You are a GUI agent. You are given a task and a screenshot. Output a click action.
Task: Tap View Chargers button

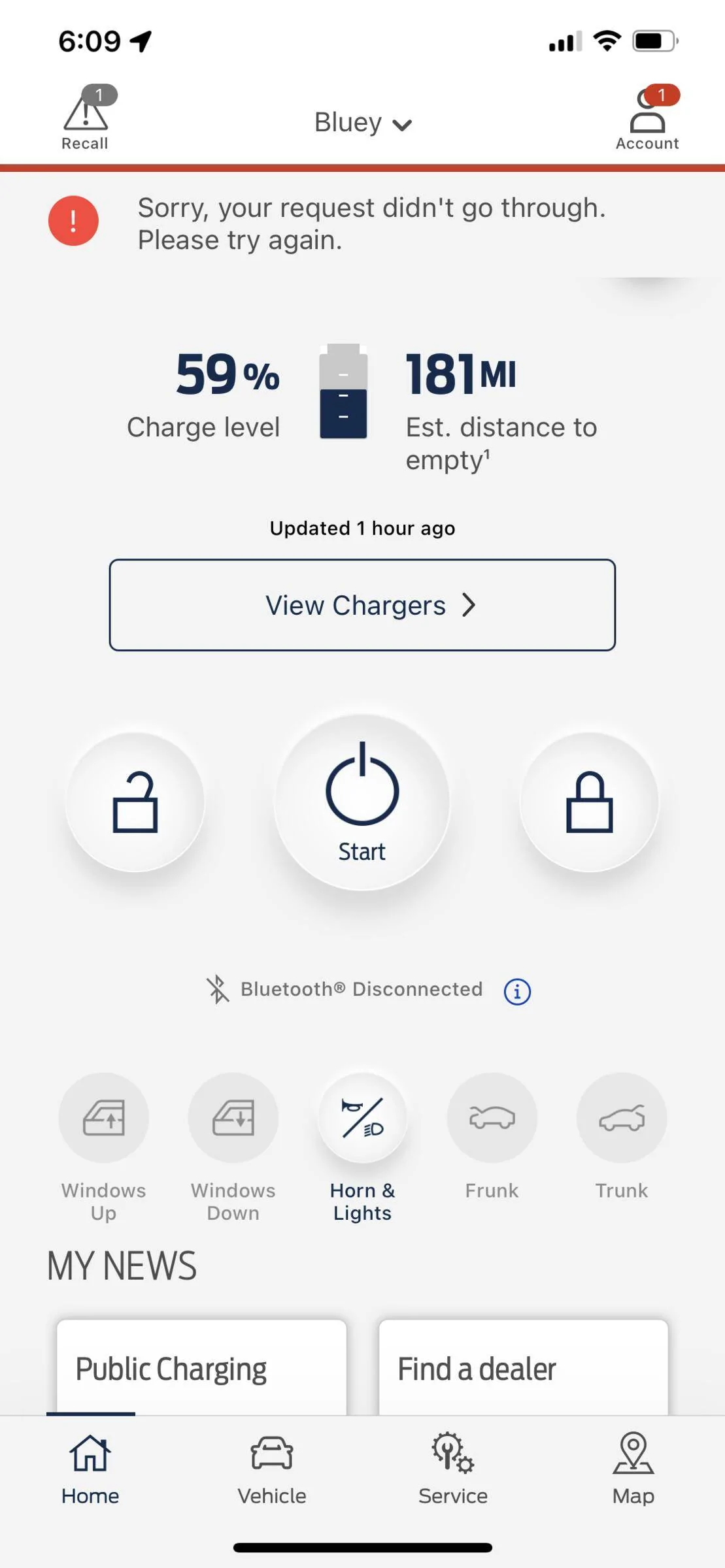tap(362, 605)
